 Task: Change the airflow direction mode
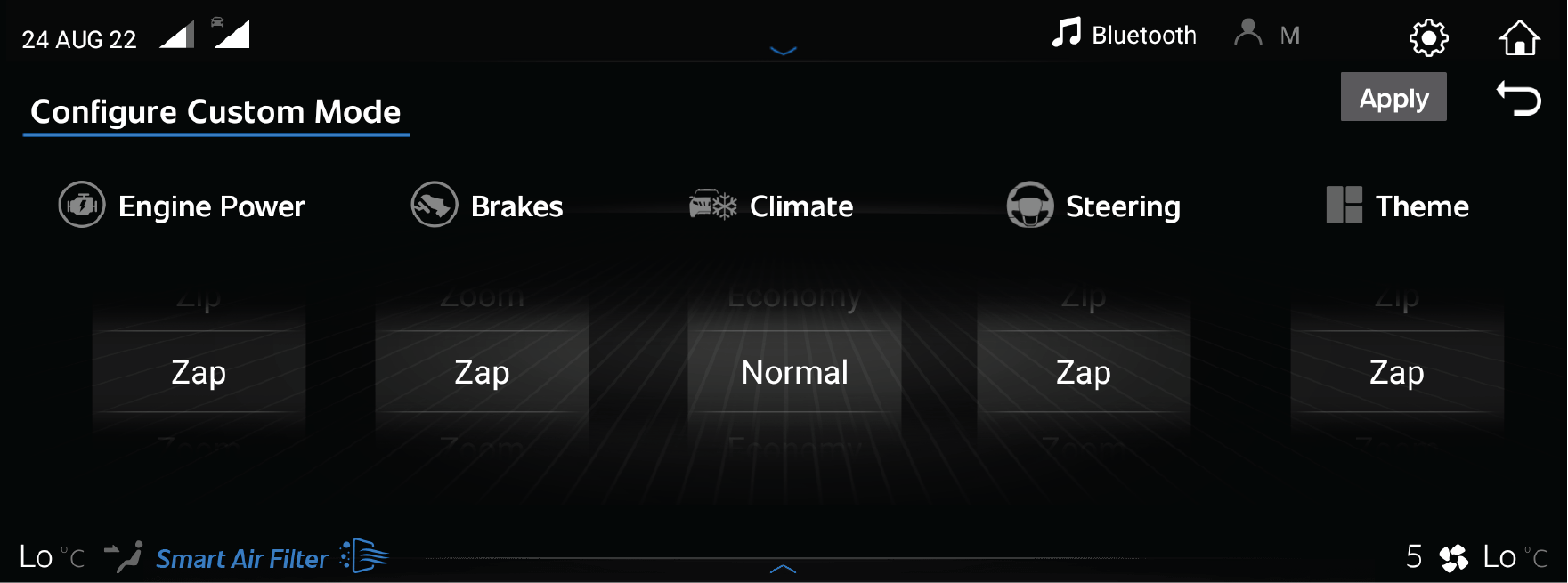(123, 556)
